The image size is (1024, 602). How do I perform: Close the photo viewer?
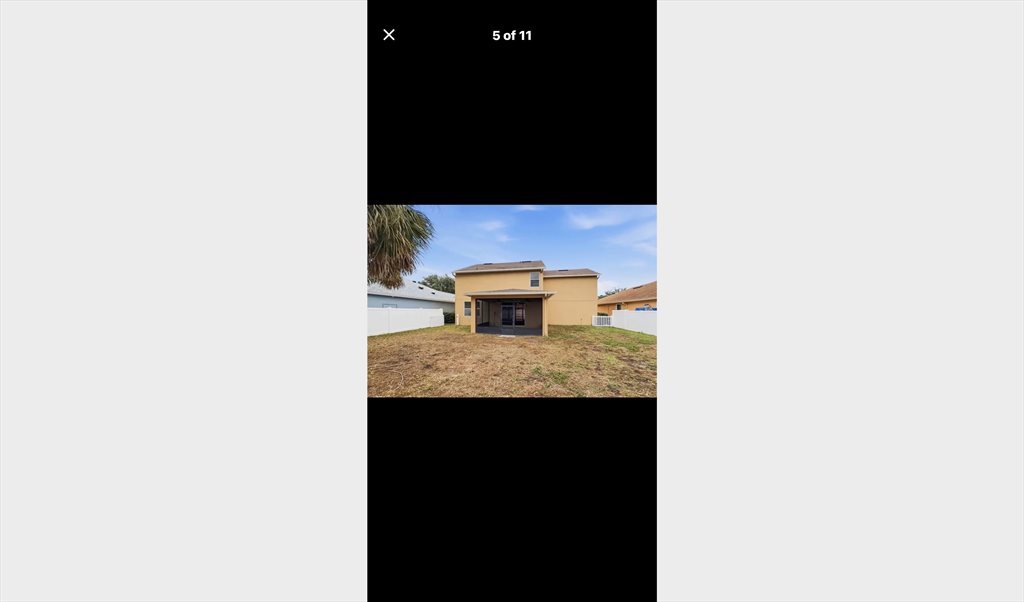pos(389,35)
